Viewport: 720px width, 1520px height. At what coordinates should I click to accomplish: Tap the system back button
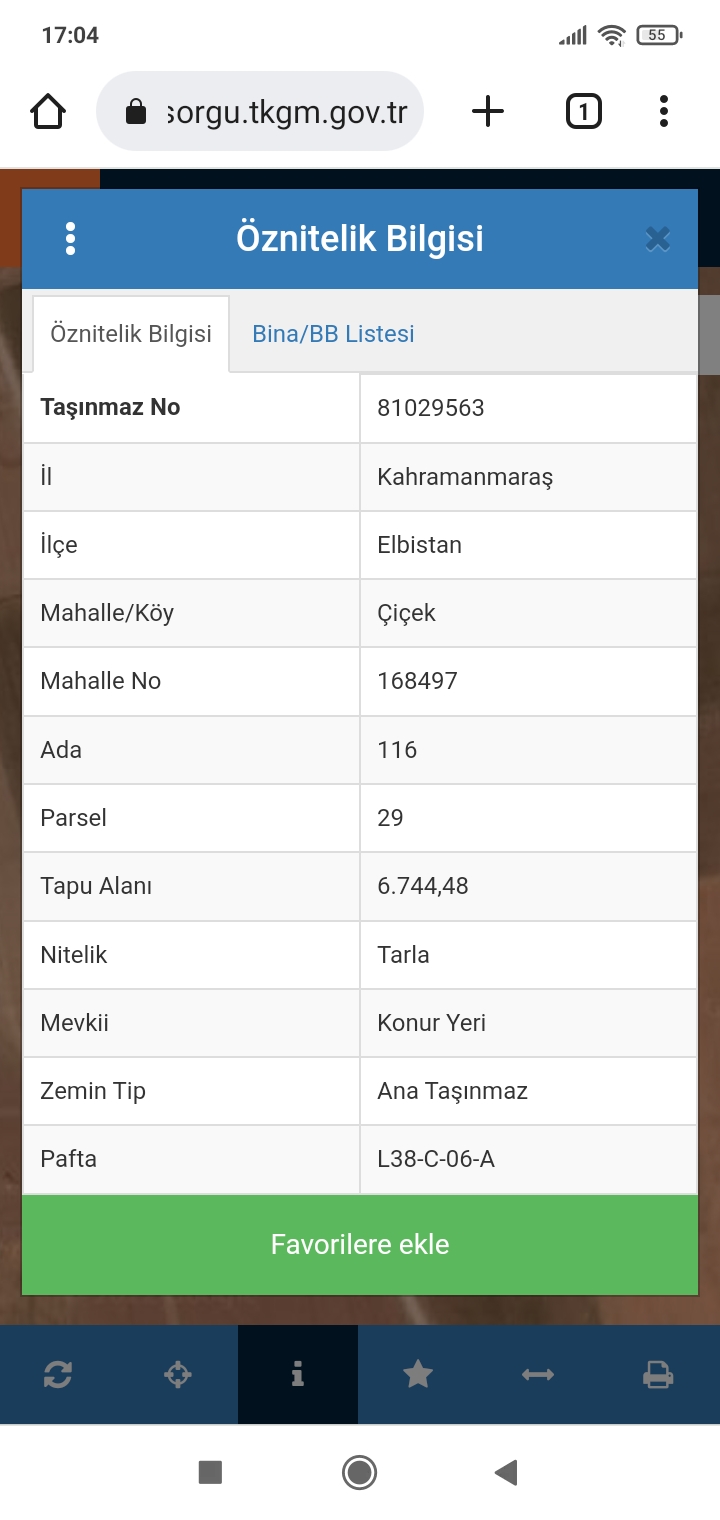pos(506,1472)
